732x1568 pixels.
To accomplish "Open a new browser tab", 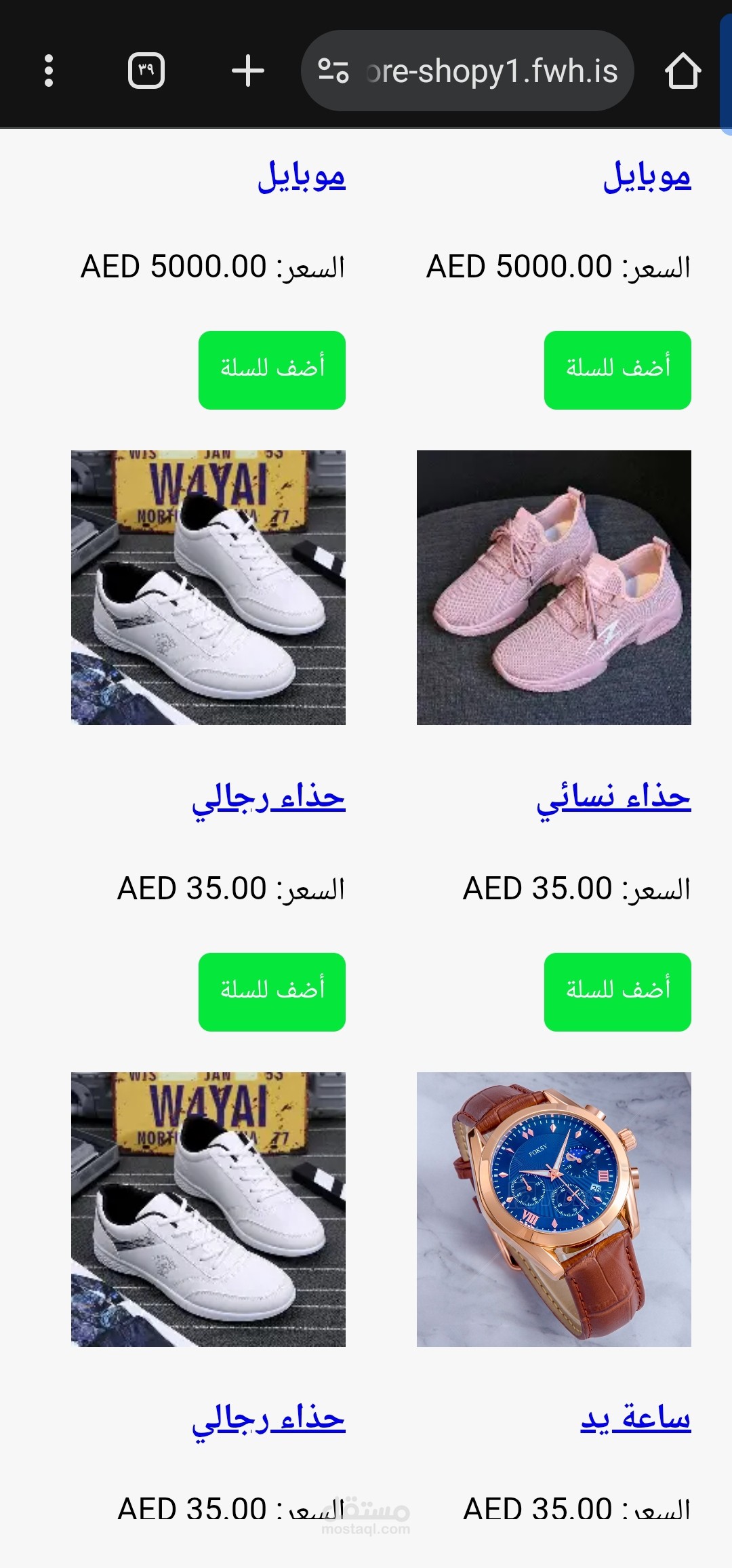I will pos(248,71).
